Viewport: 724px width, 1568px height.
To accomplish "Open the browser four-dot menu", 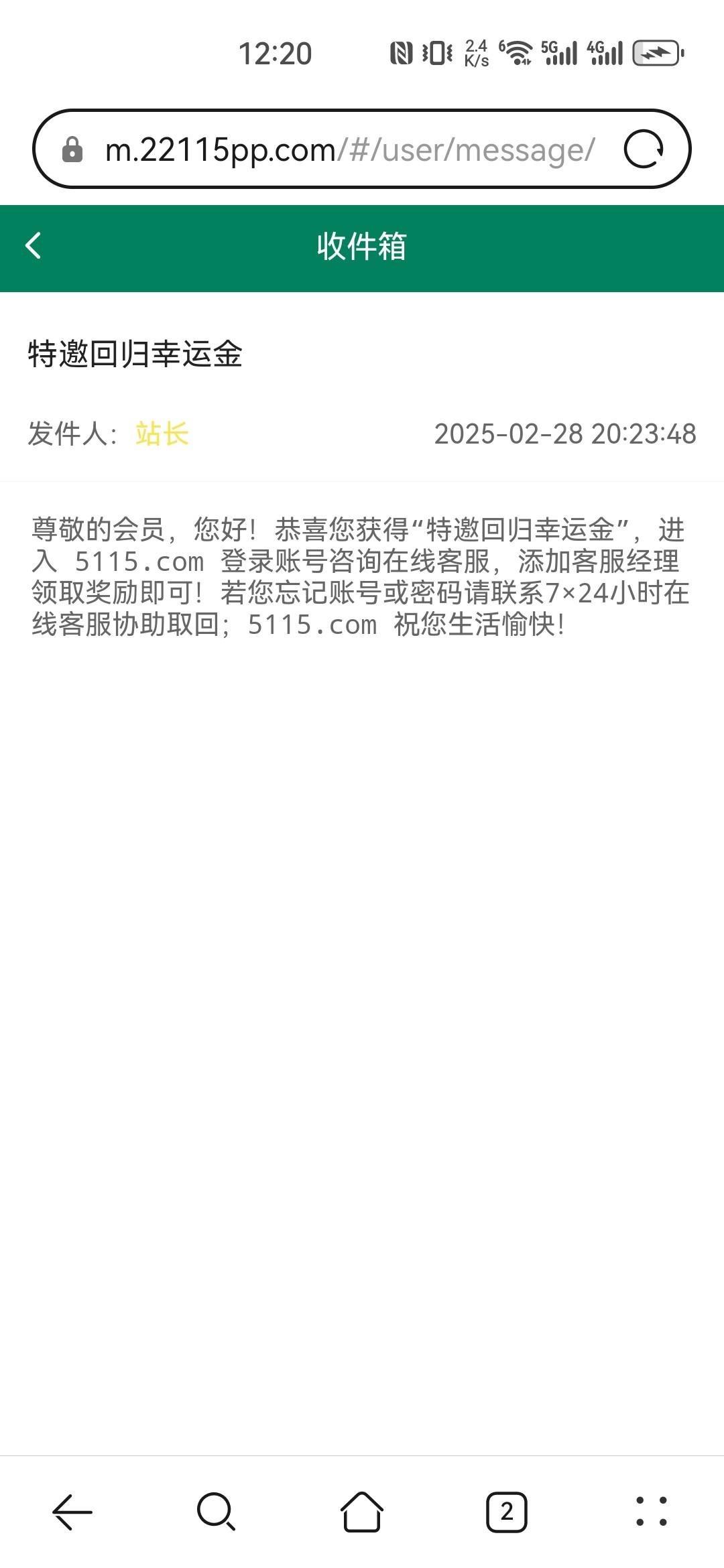I will coord(652,1512).
